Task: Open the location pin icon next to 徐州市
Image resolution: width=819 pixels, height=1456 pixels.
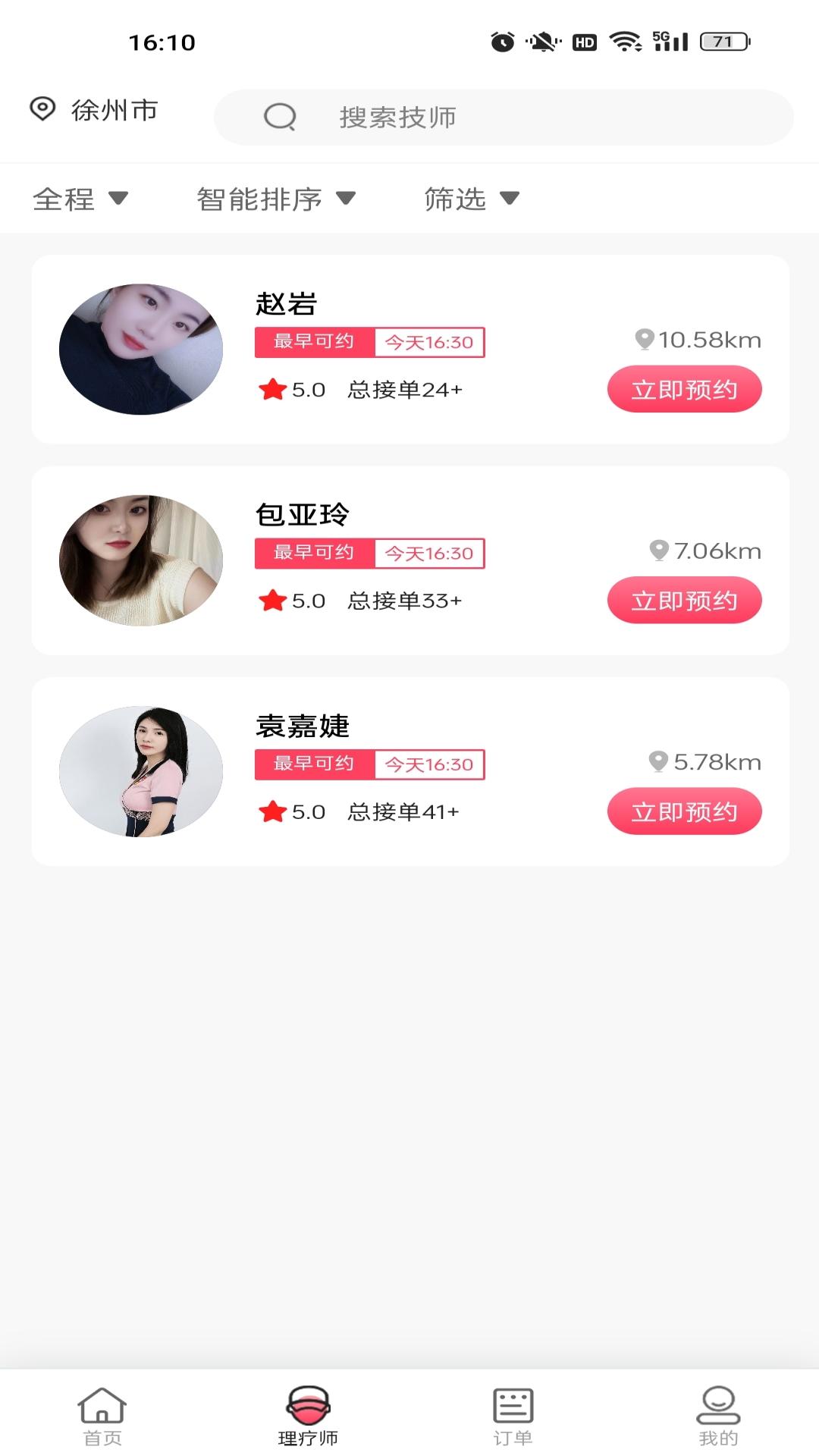Action: 43,110
